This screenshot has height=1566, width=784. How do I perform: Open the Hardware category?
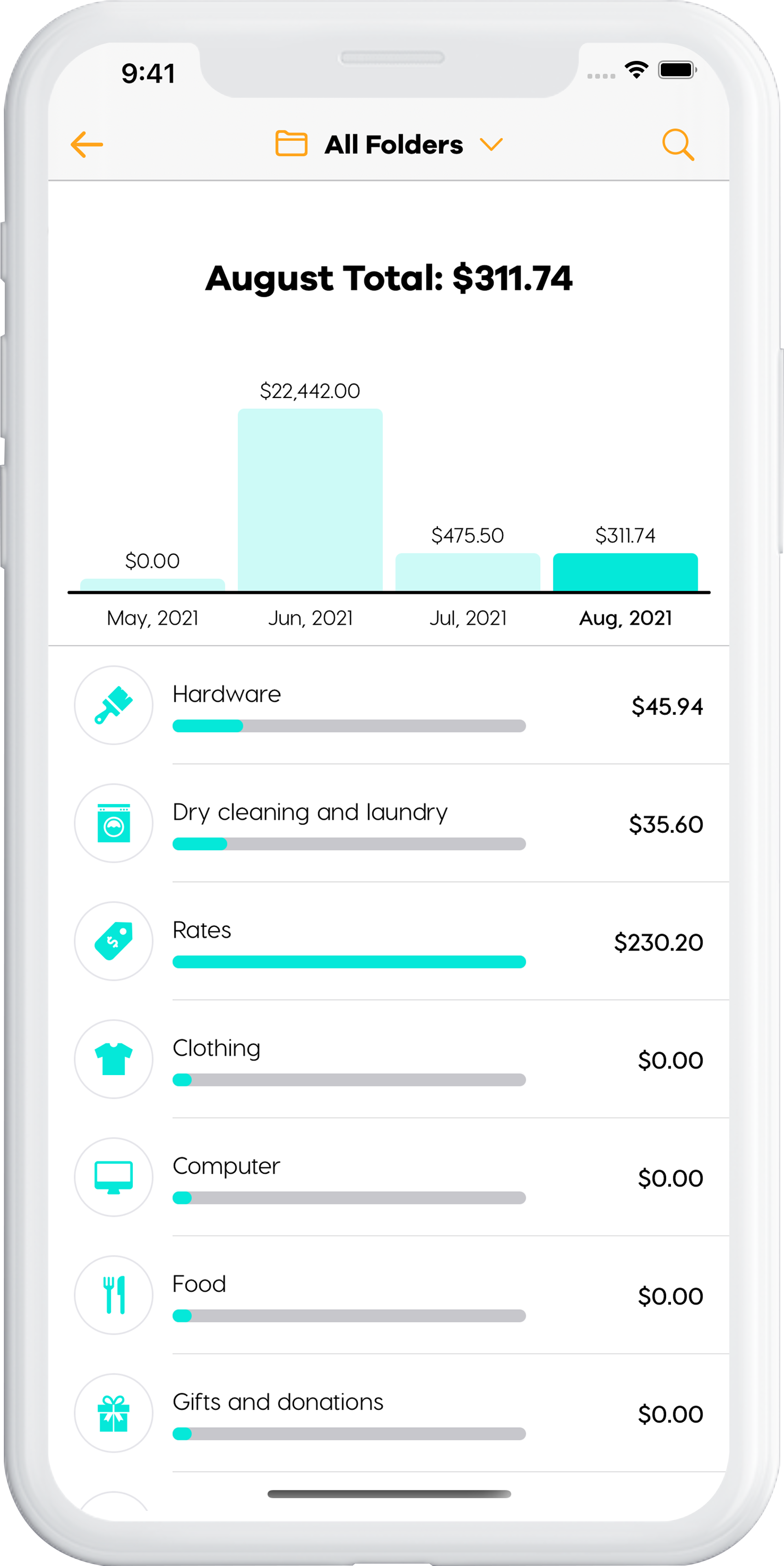point(389,705)
